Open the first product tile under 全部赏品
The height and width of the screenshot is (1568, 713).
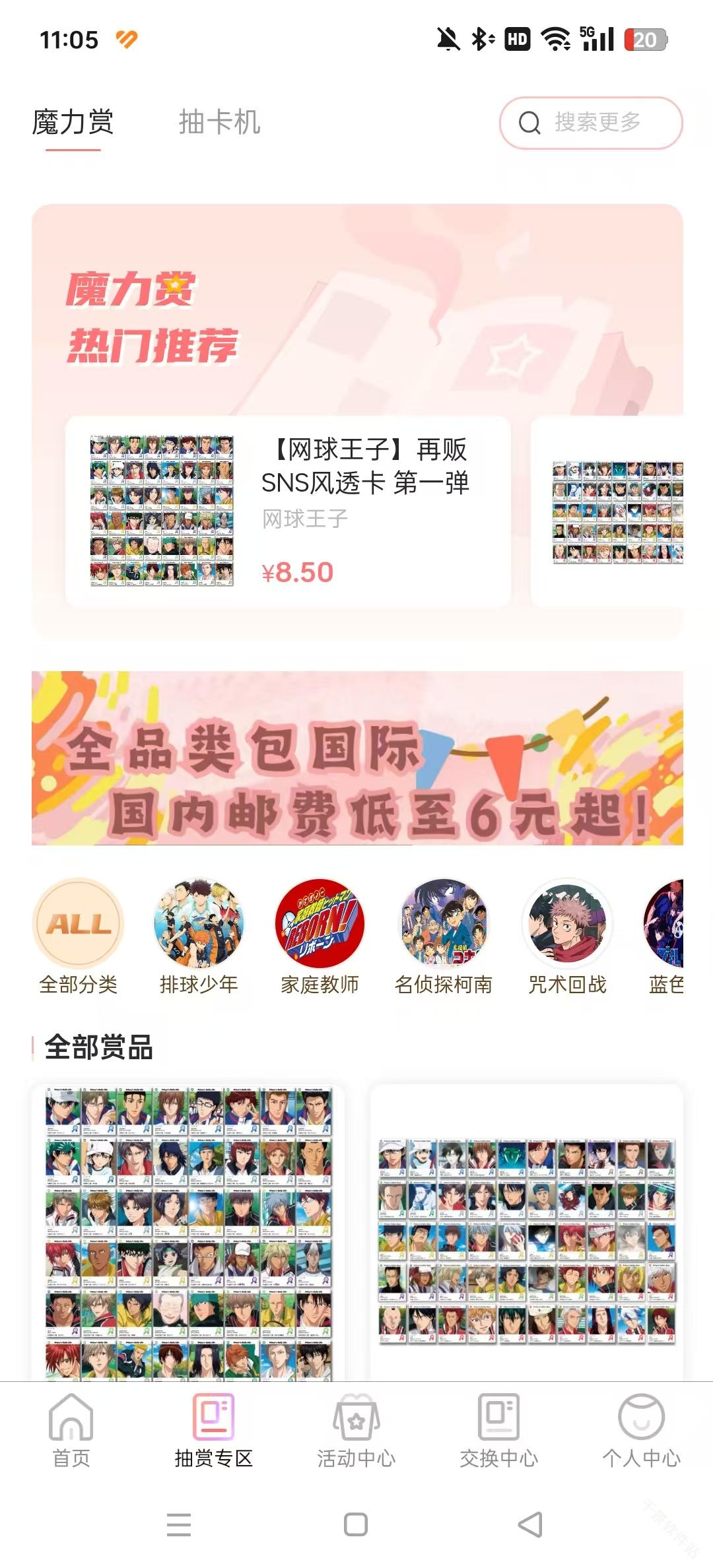pyautogui.click(x=188, y=1231)
